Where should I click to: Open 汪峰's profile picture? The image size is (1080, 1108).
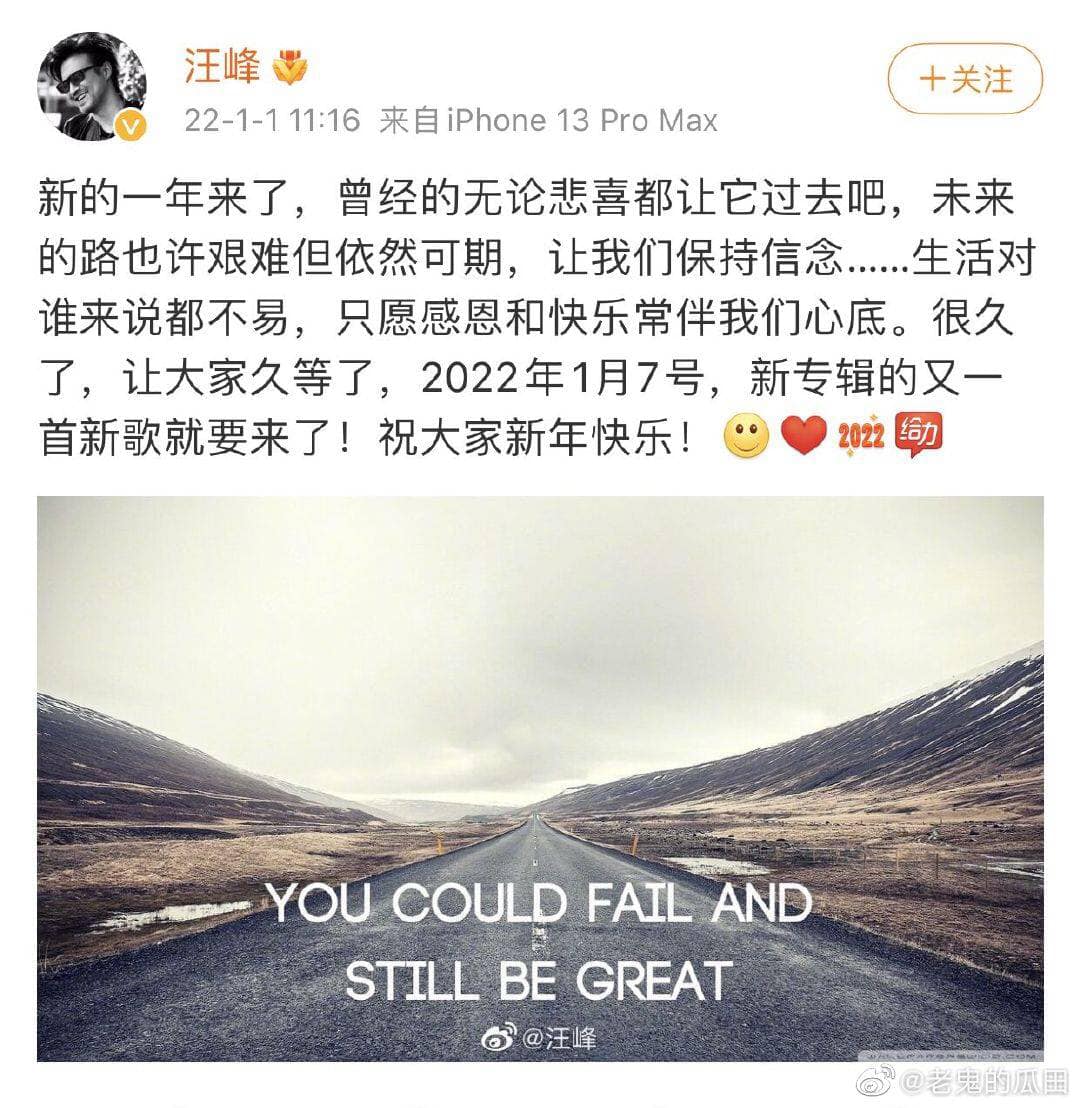pyautogui.click(x=92, y=87)
